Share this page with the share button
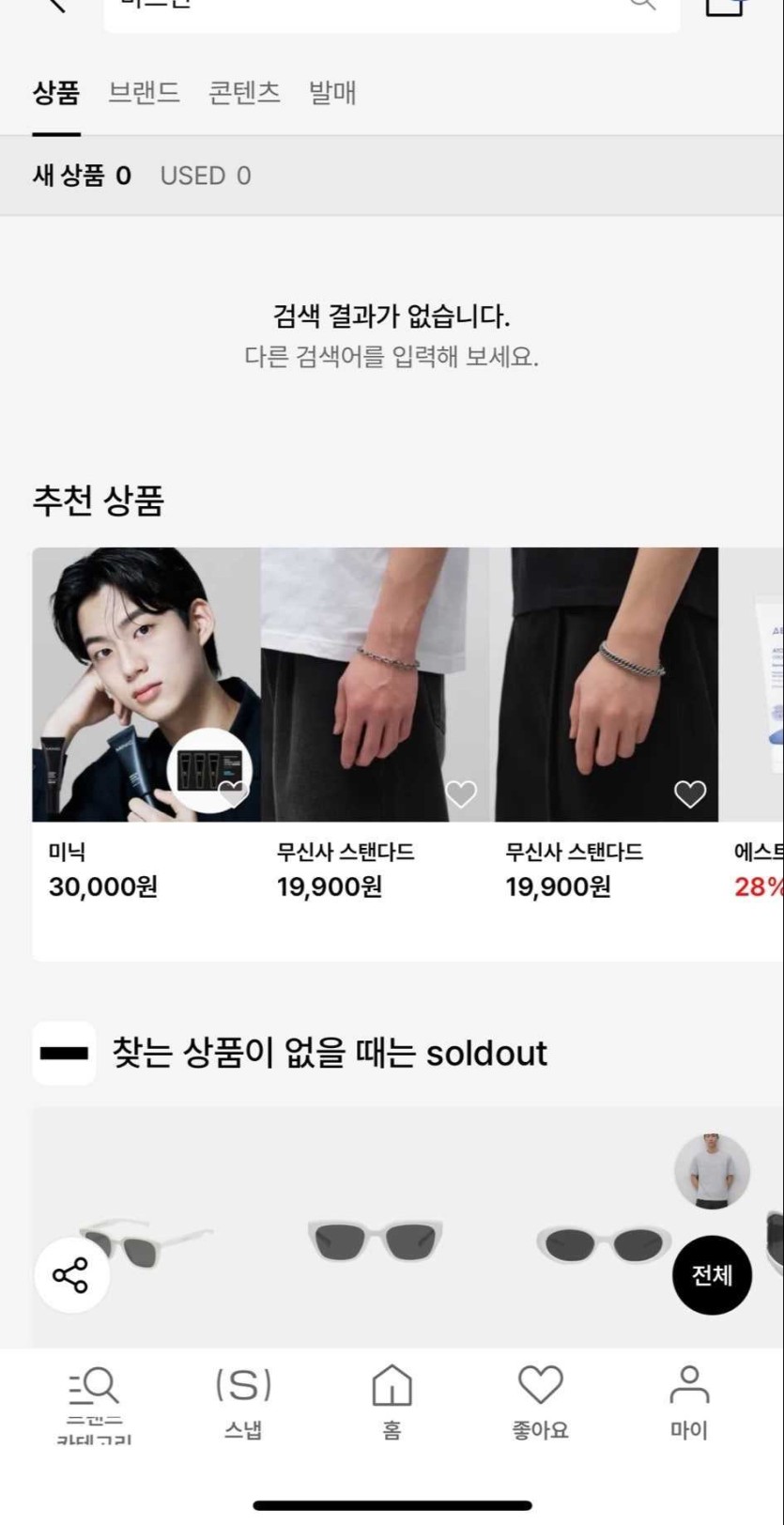Viewport: 784px width, 1525px height. [71, 1275]
